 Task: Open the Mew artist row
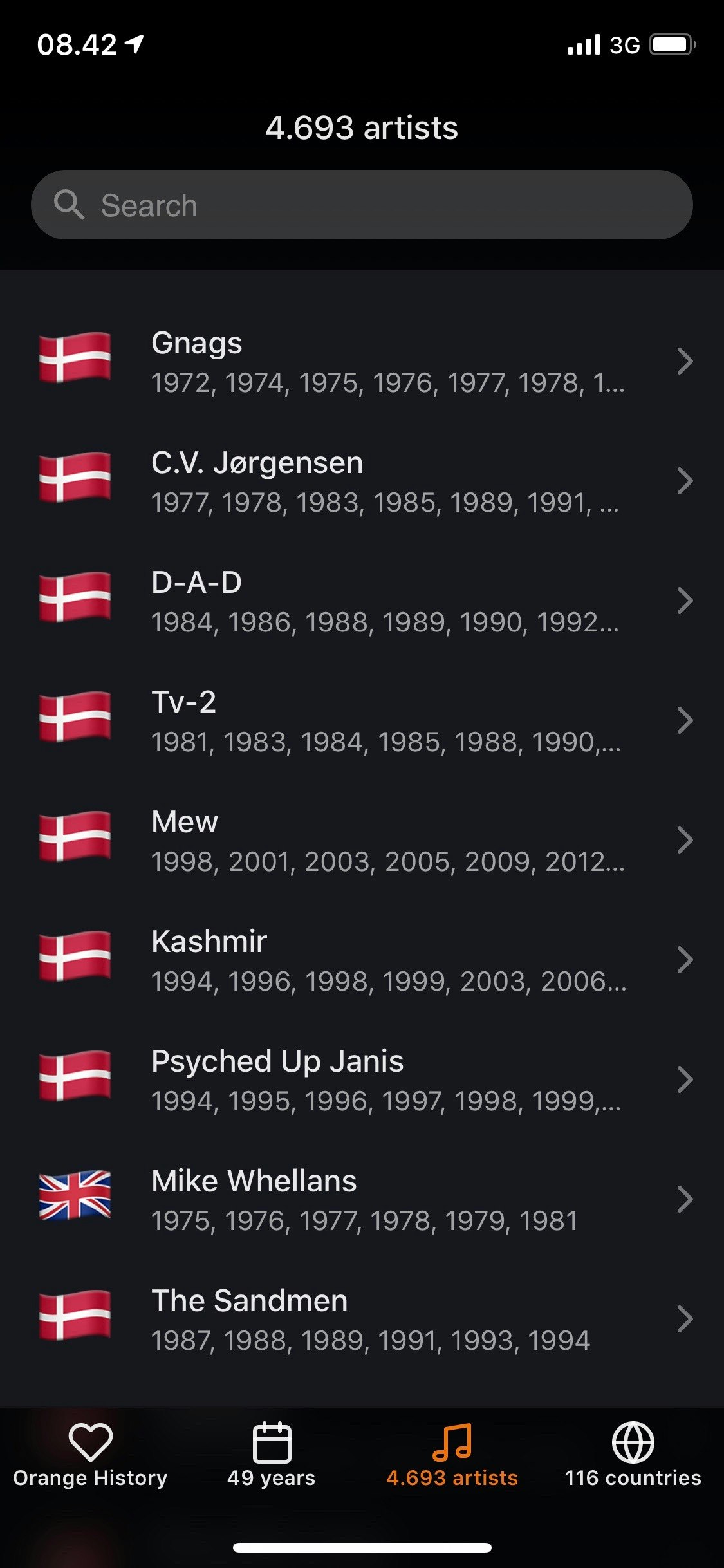[362, 841]
